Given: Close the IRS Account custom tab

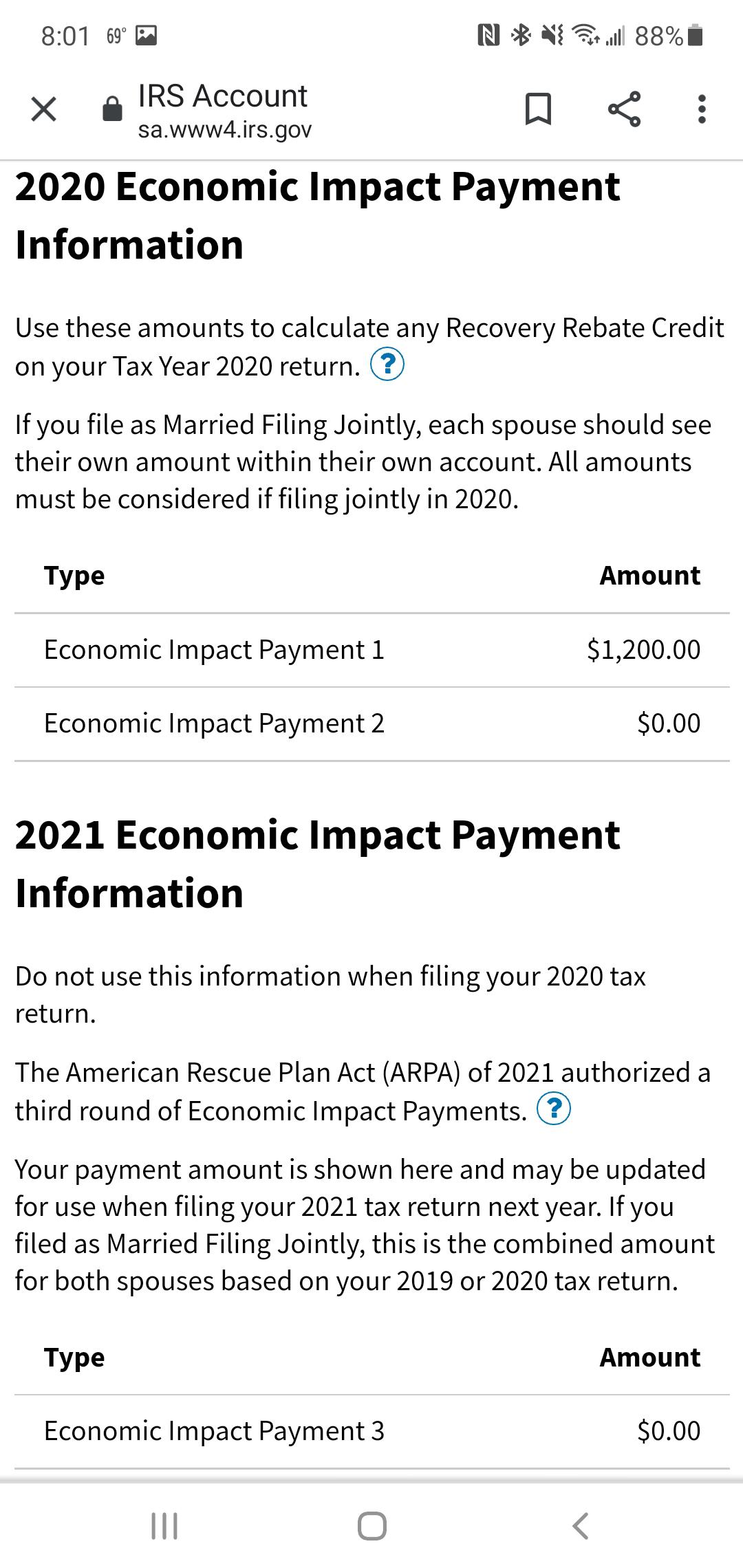Looking at the screenshot, I should pos(43,109).
